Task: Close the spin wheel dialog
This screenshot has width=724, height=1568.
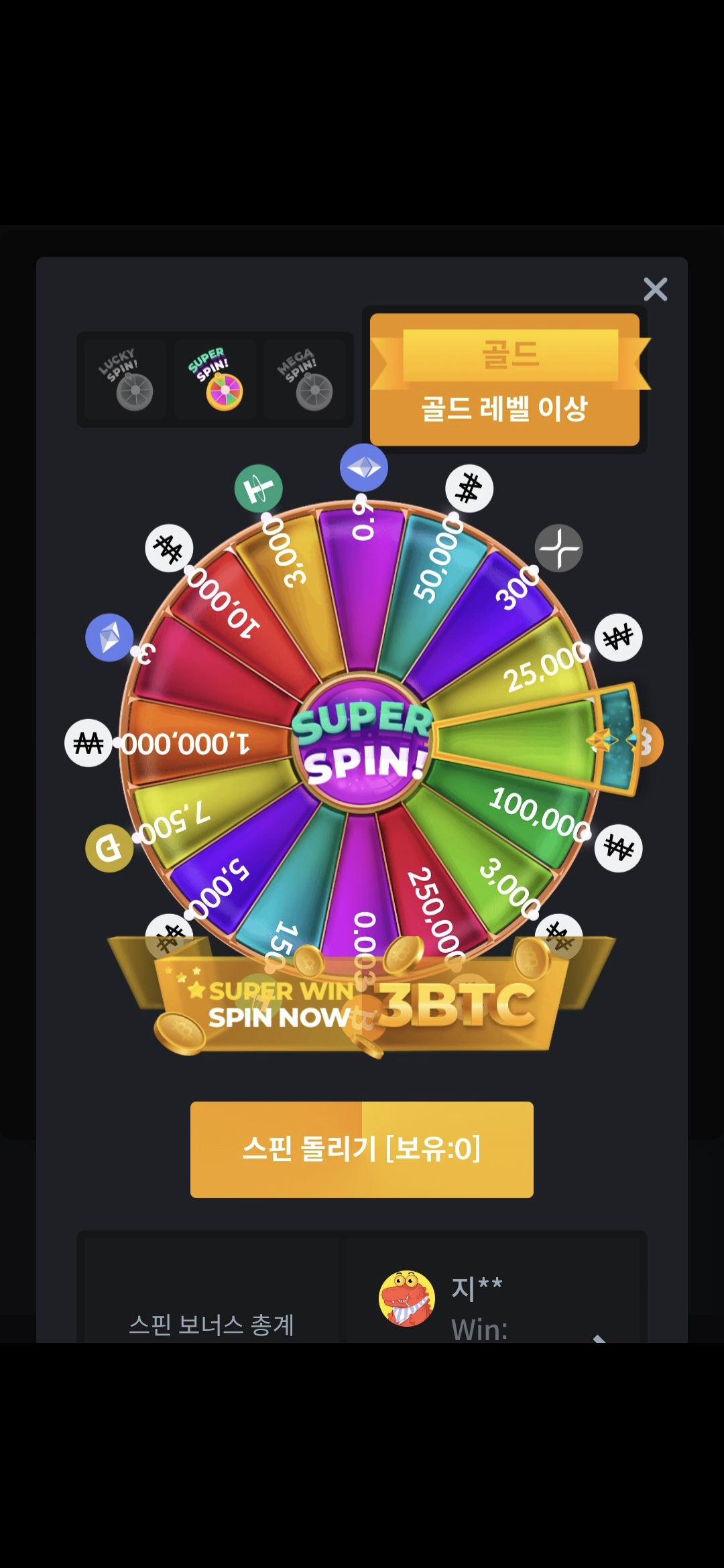Action: tap(655, 289)
